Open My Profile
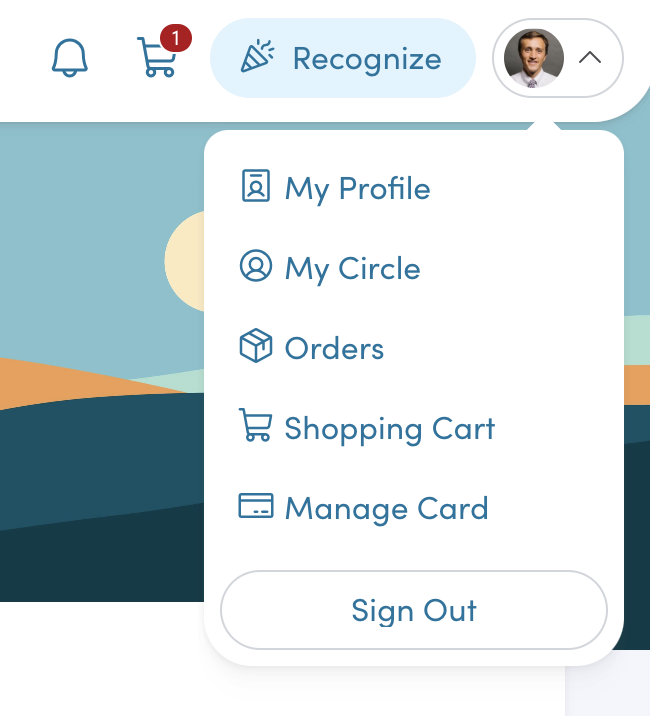Screen dimensions: 650x716 tap(336, 188)
